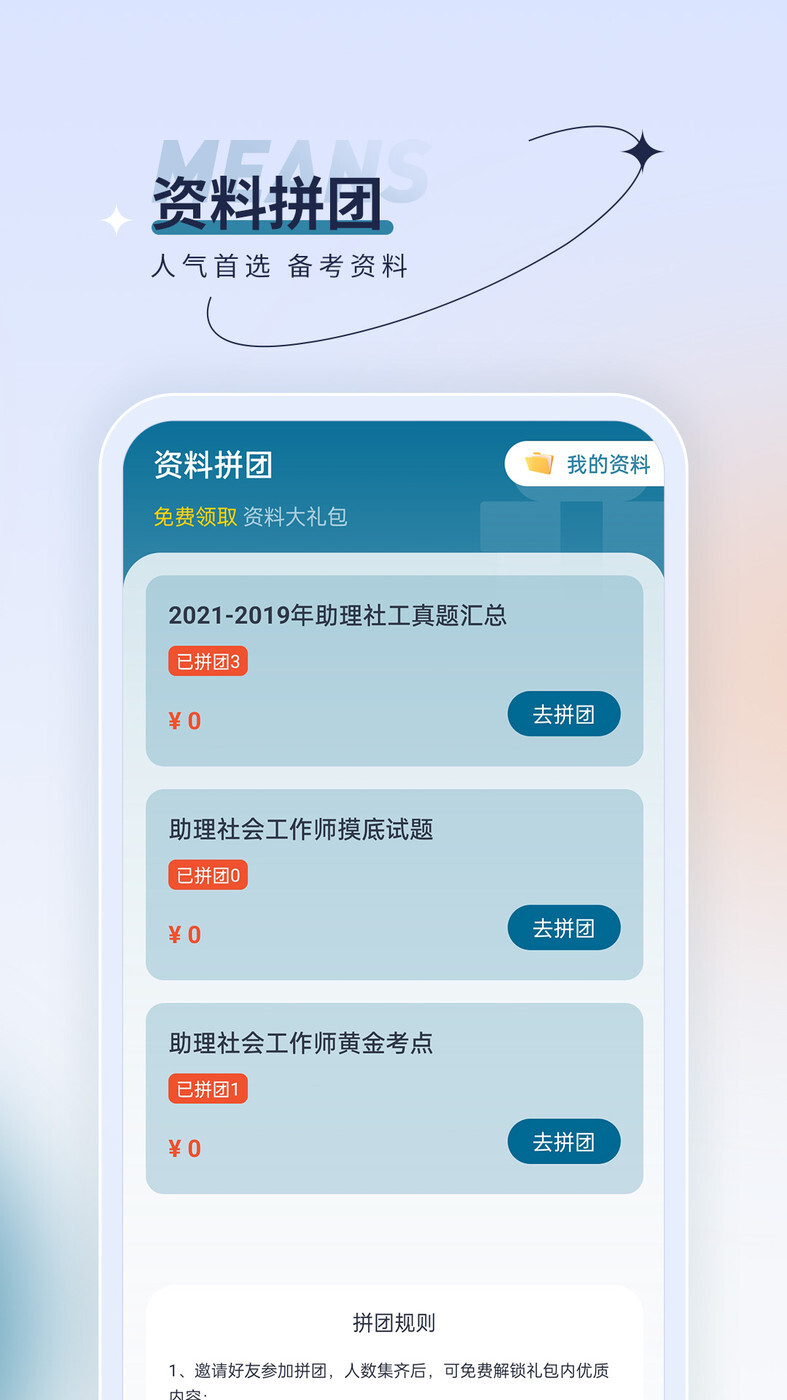Tap the 免费领取 highlighted yellow text
Screen dimensions: 787x1400
coord(193,517)
